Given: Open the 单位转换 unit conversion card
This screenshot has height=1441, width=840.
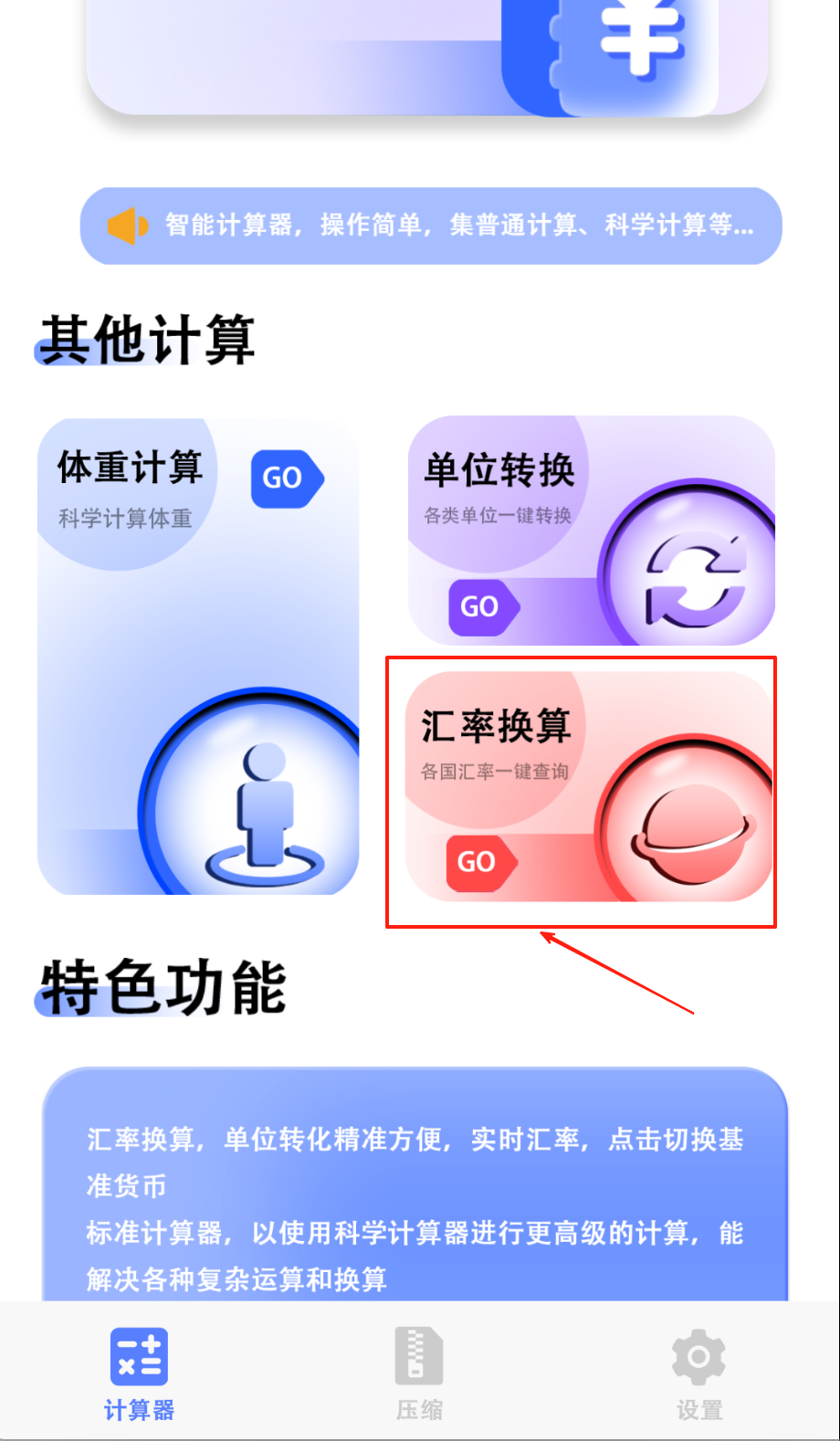Looking at the screenshot, I should click(x=591, y=531).
